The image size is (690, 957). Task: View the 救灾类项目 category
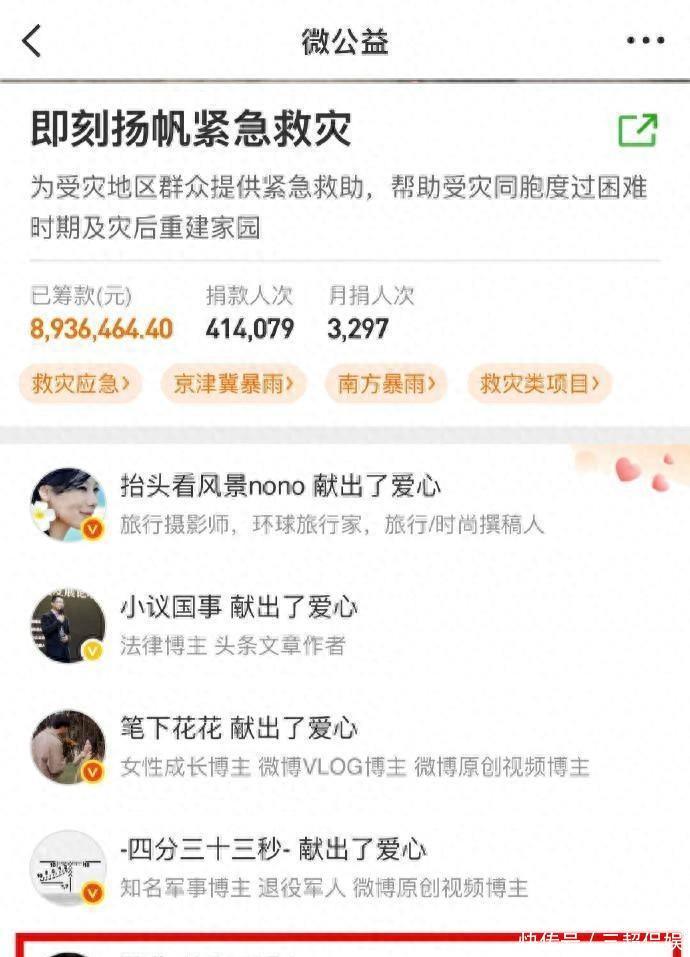click(539, 384)
